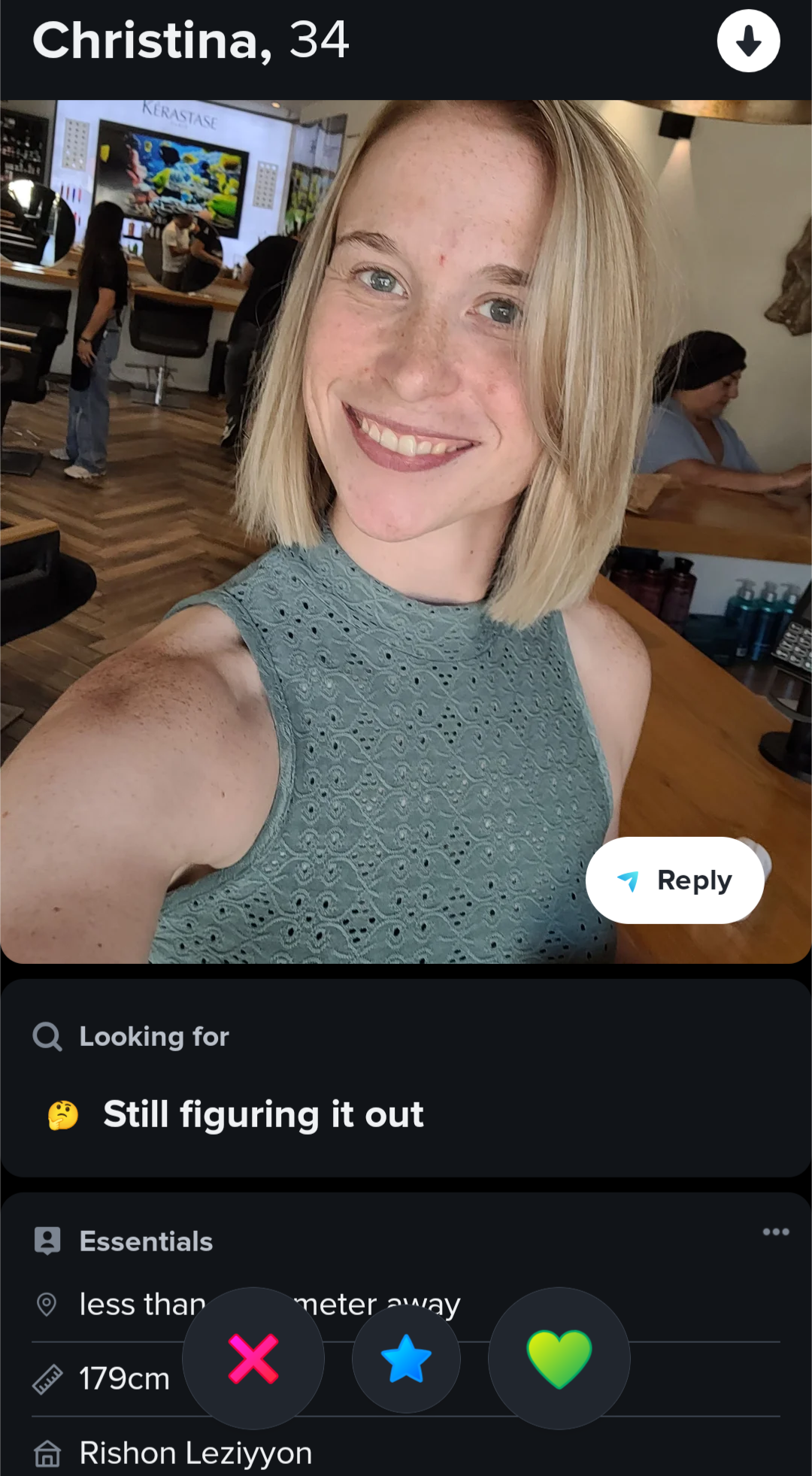Collapse profile with the down arrow

point(748,41)
